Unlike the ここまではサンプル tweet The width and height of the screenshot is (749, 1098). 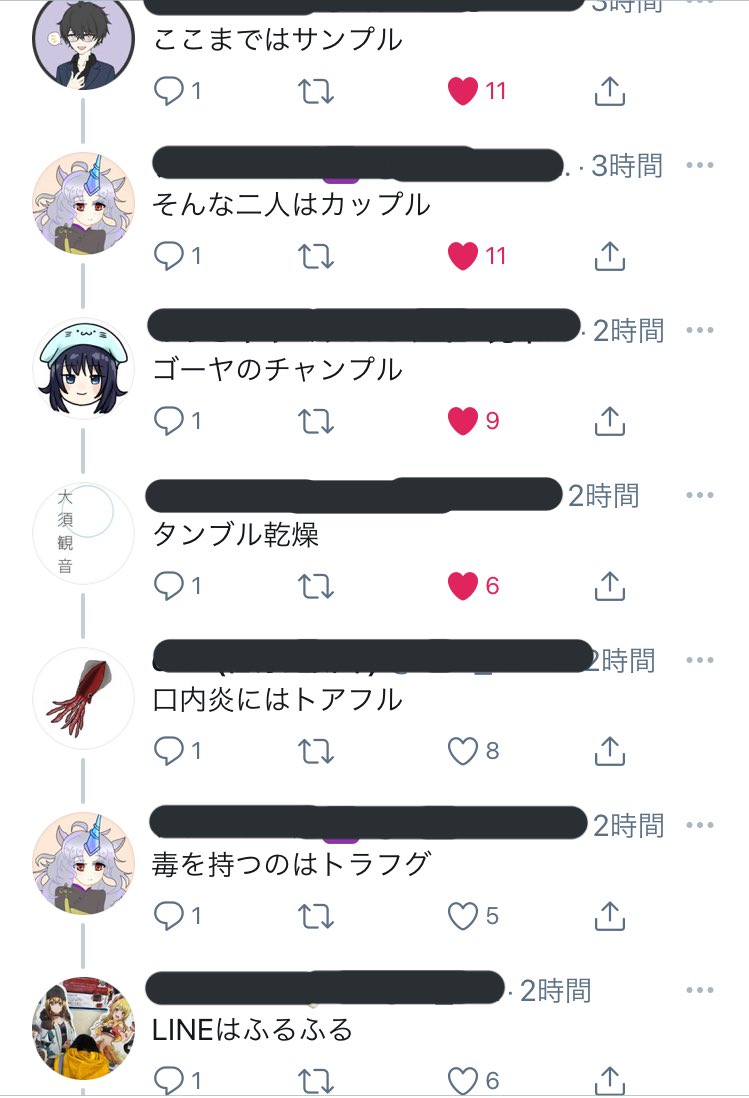click(463, 91)
